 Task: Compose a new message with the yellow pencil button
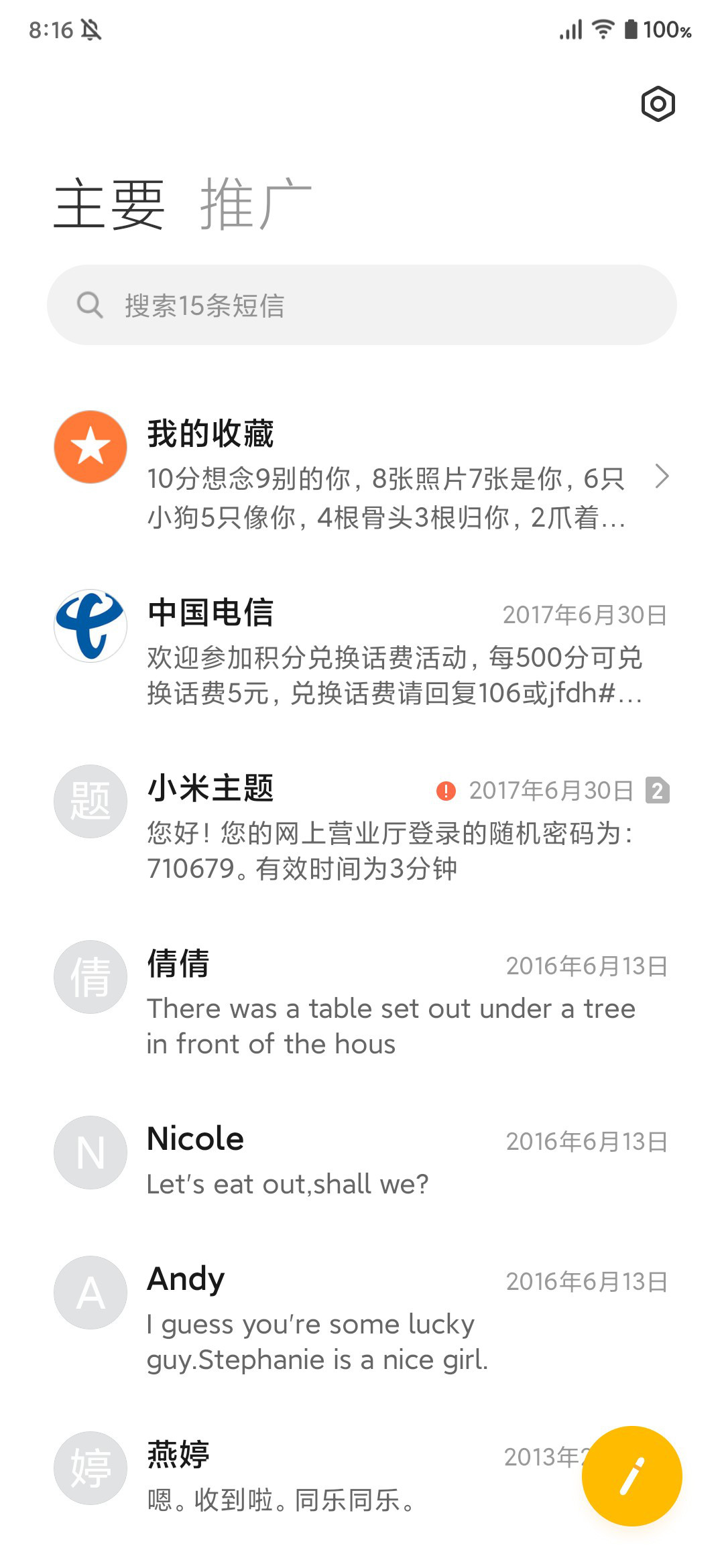click(632, 1476)
